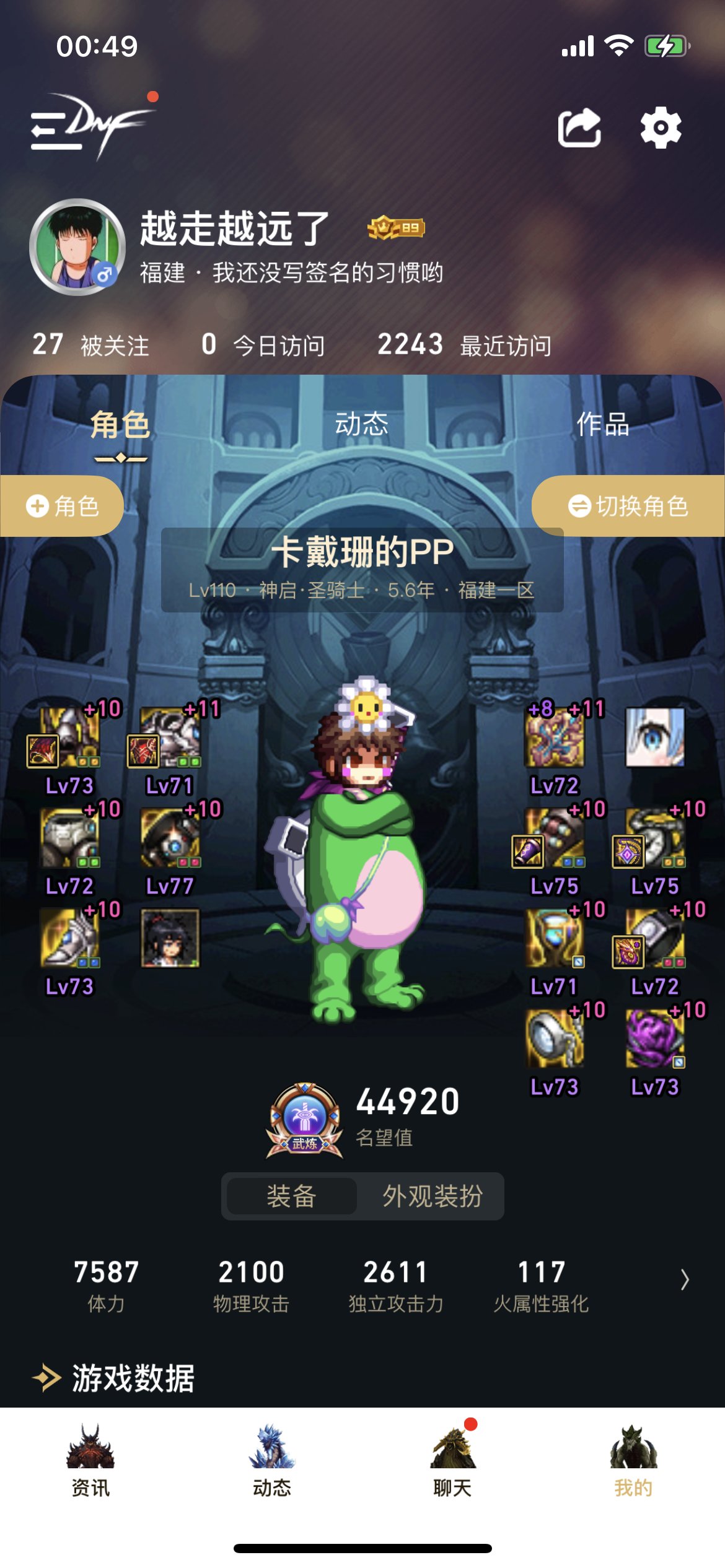Open 我的 in bottom navigation
725x1568 pixels.
633,1462
